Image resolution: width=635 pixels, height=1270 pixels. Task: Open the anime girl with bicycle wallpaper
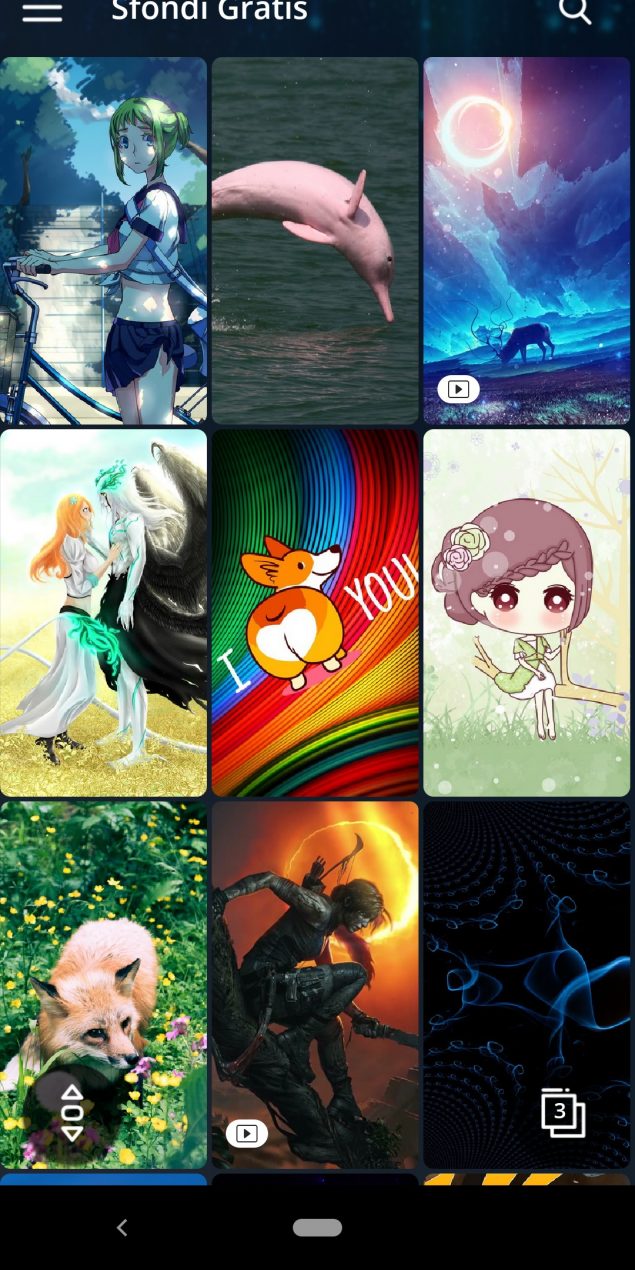click(103, 240)
